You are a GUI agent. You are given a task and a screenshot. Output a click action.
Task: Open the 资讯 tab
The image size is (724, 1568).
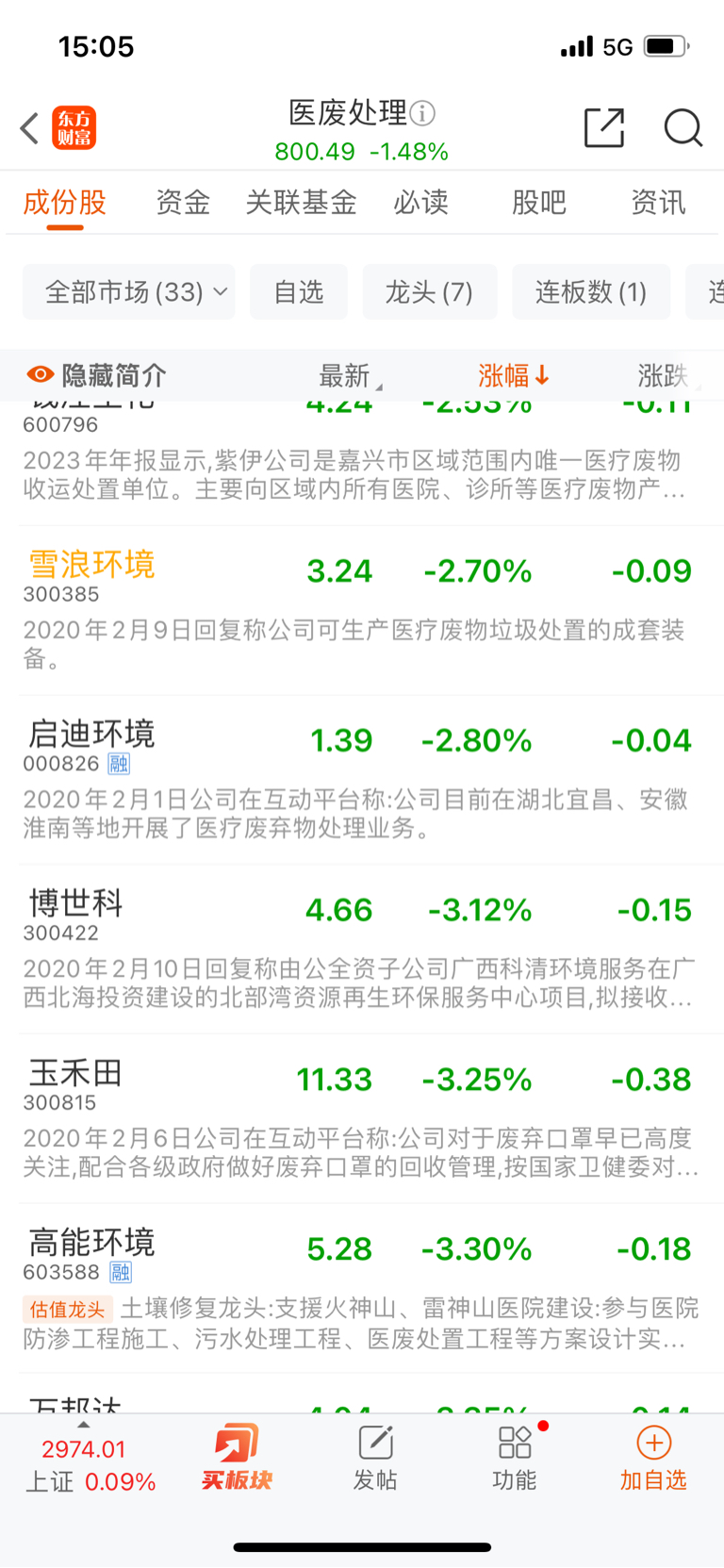click(658, 202)
